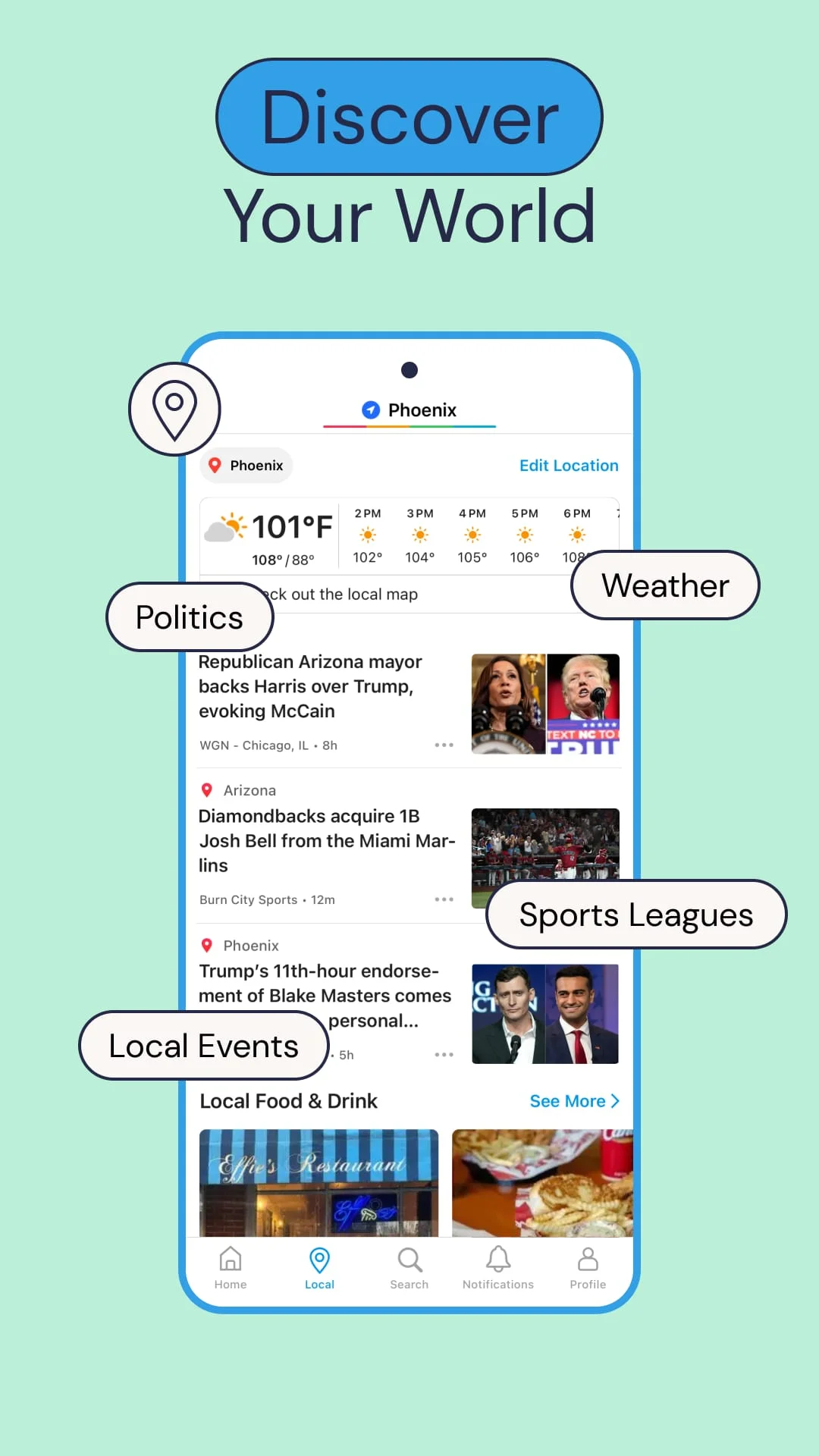The height and width of the screenshot is (1456, 819).
Task: Open the Notifications bell icon
Action: pos(498,1259)
